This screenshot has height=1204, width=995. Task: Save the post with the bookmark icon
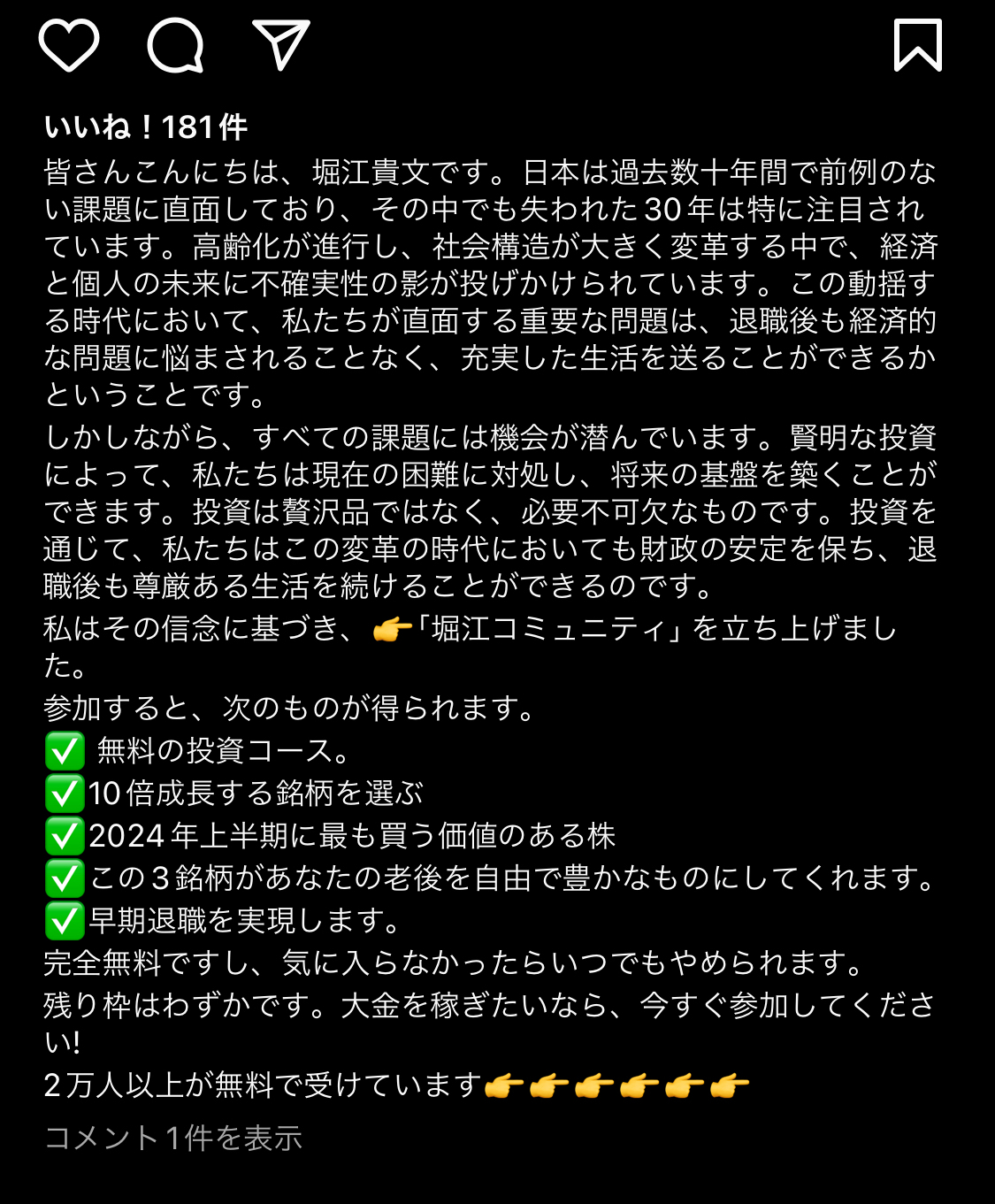click(917, 45)
